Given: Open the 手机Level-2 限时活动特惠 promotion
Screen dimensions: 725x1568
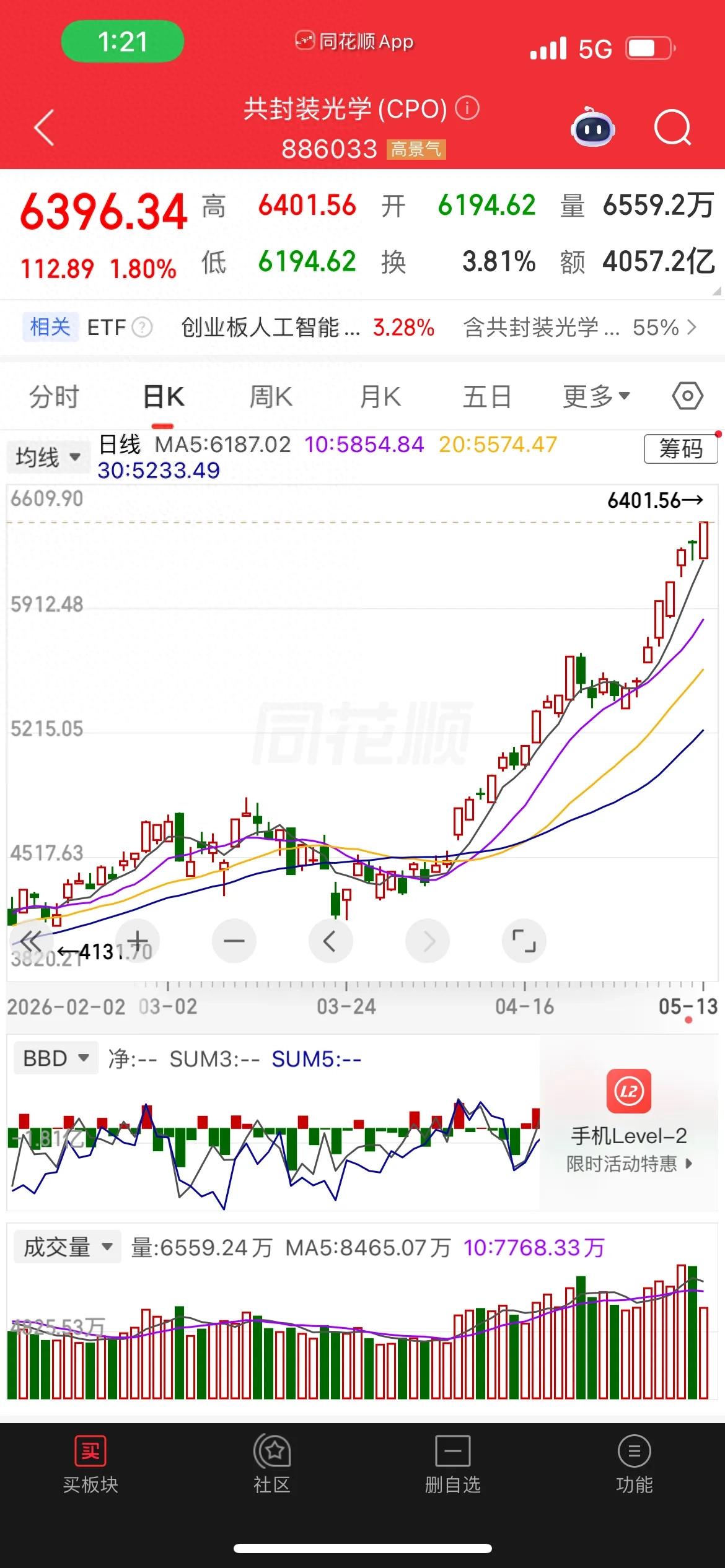Looking at the screenshot, I should 628,1122.
